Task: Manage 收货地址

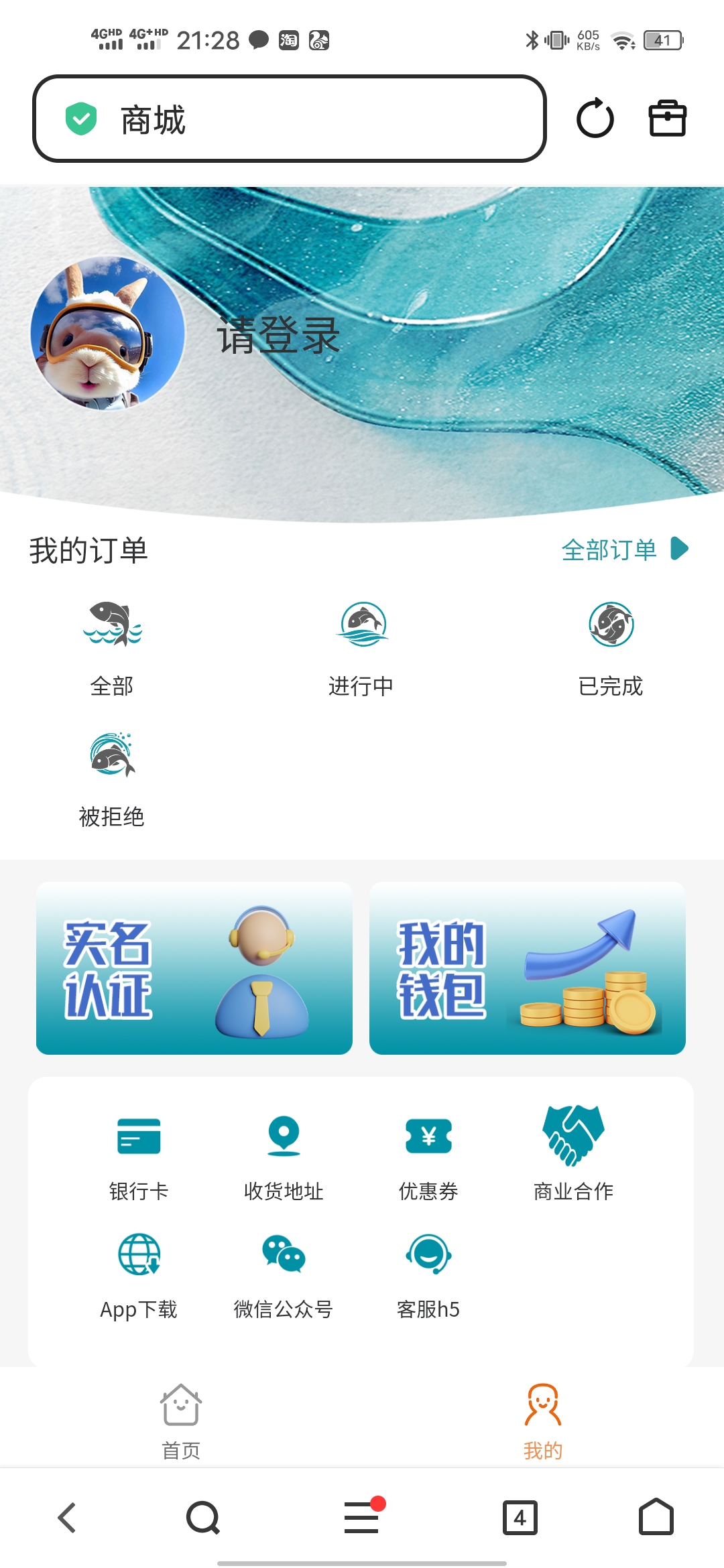Action: [x=284, y=1157]
